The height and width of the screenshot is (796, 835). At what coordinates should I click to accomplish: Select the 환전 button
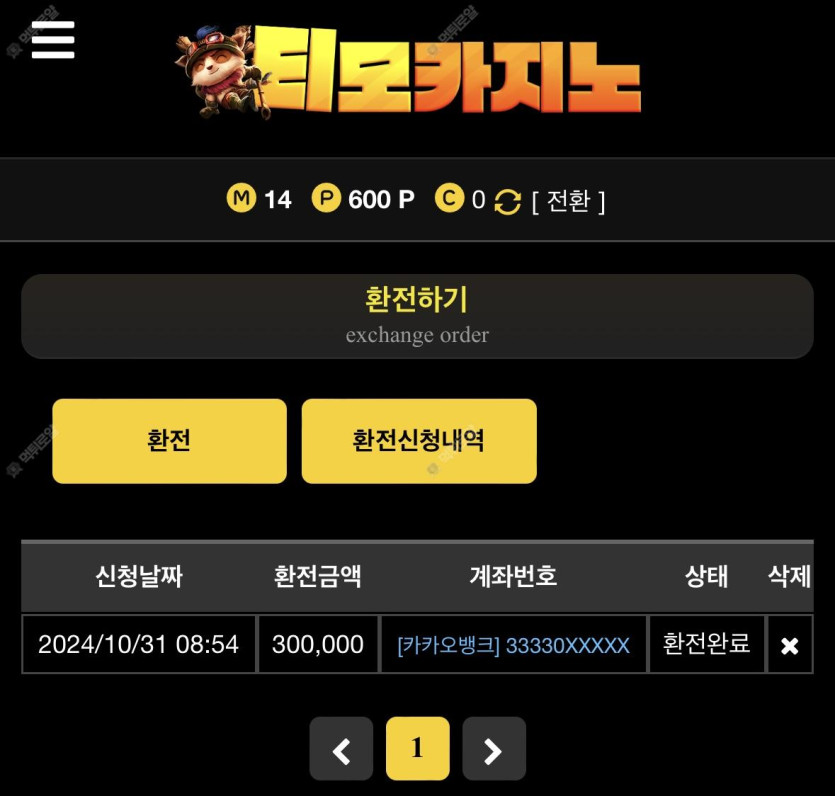coord(169,441)
